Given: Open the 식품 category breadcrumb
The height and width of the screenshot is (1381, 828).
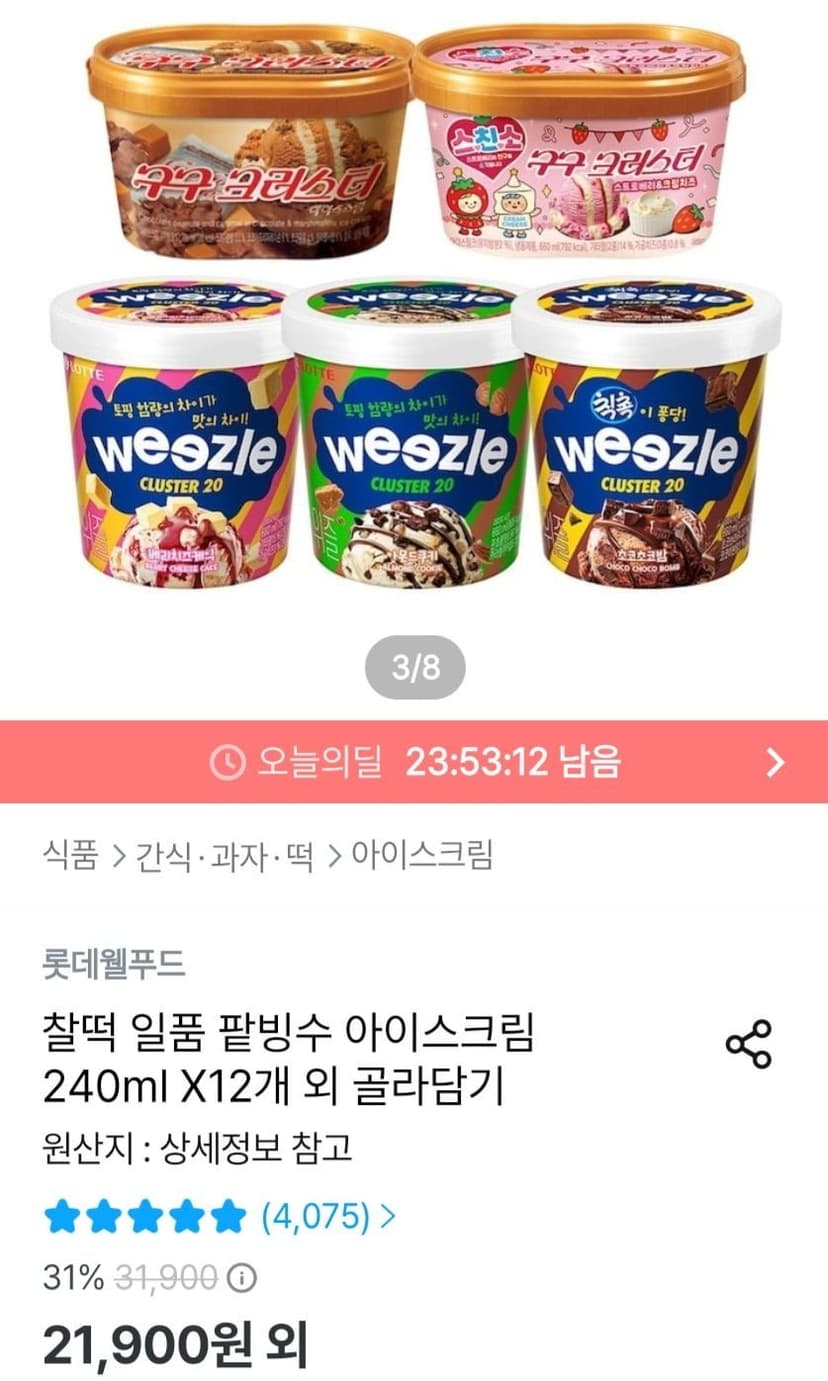Looking at the screenshot, I should coord(71,856).
